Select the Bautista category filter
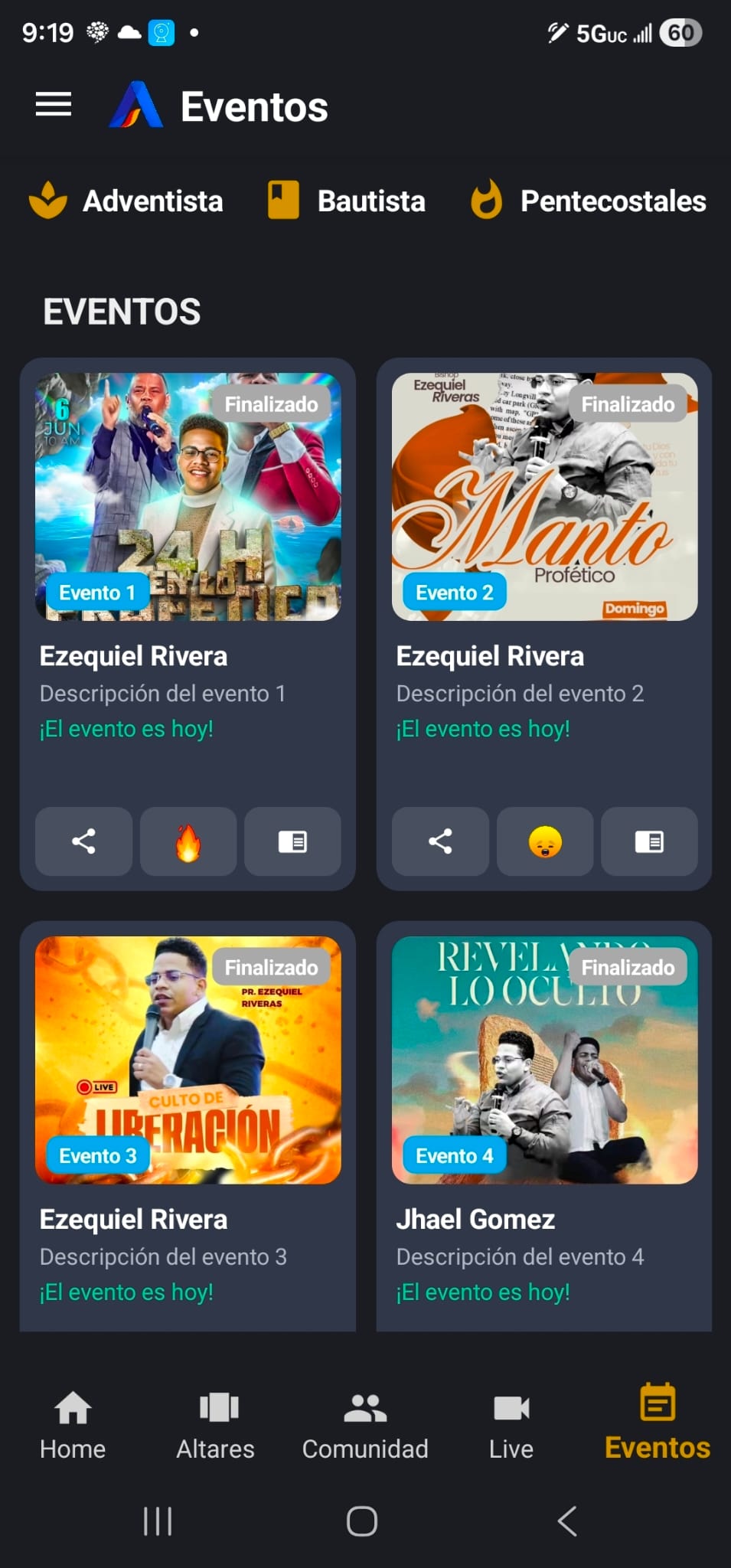Viewport: 731px width, 1568px height. [x=346, y=201]
